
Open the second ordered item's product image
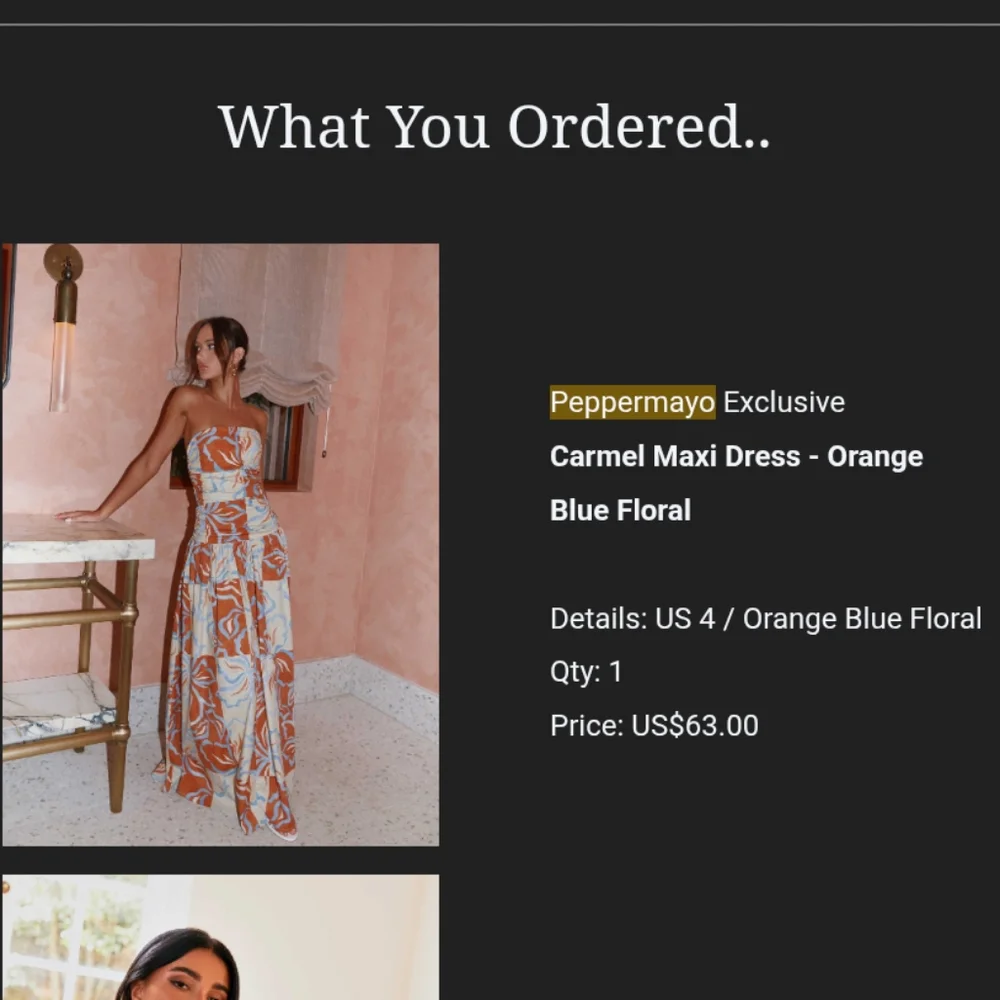220,938
